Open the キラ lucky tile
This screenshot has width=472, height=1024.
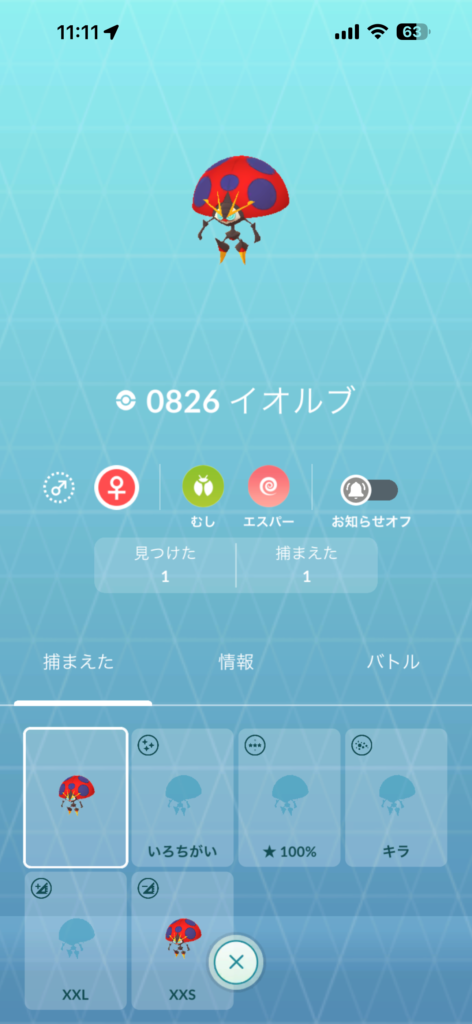pyautogui.click(x=396, y=797)
